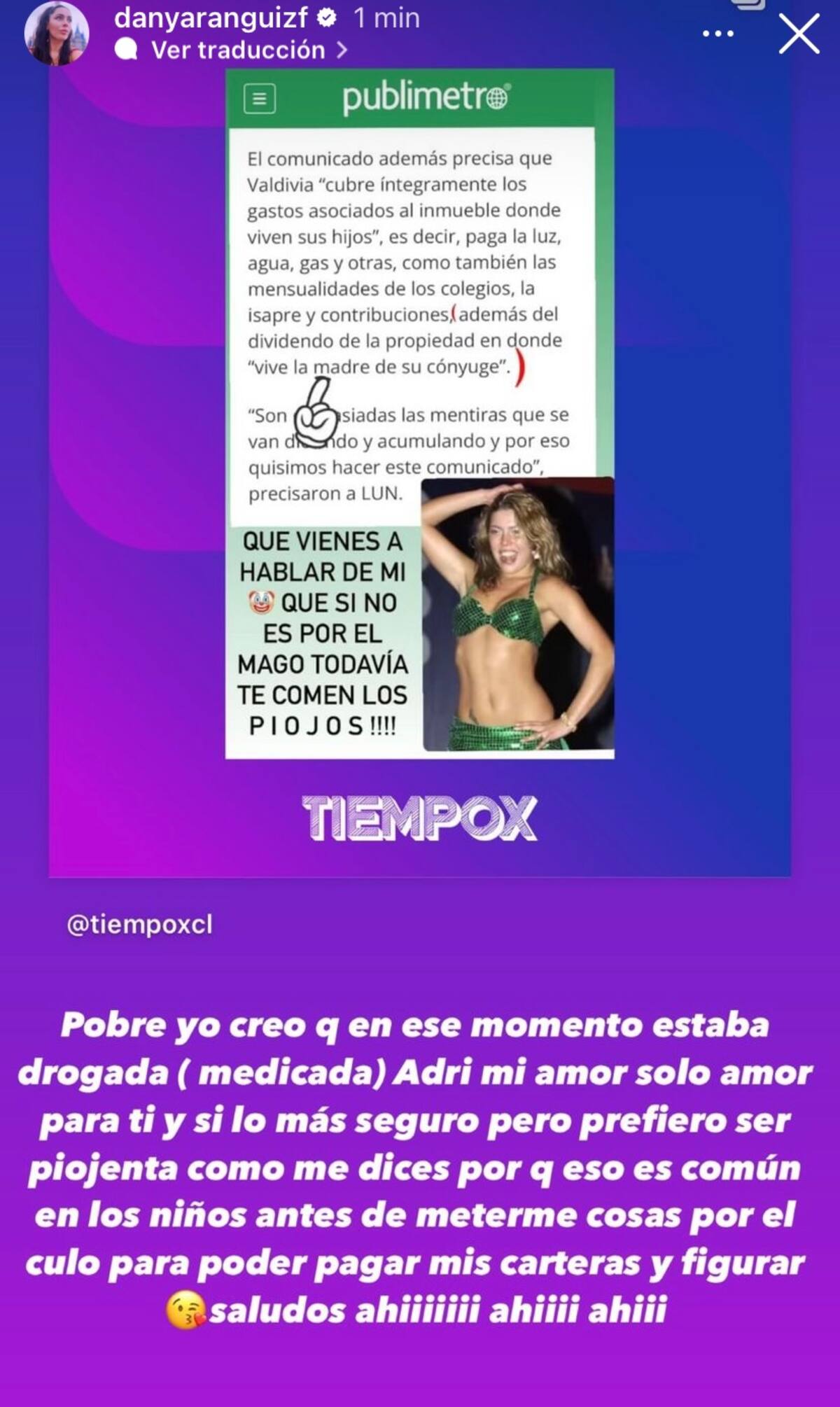Open the publimetro hamburger menu icon
The height and width of the screenshot is (1407, 840).
coord(259,99)
